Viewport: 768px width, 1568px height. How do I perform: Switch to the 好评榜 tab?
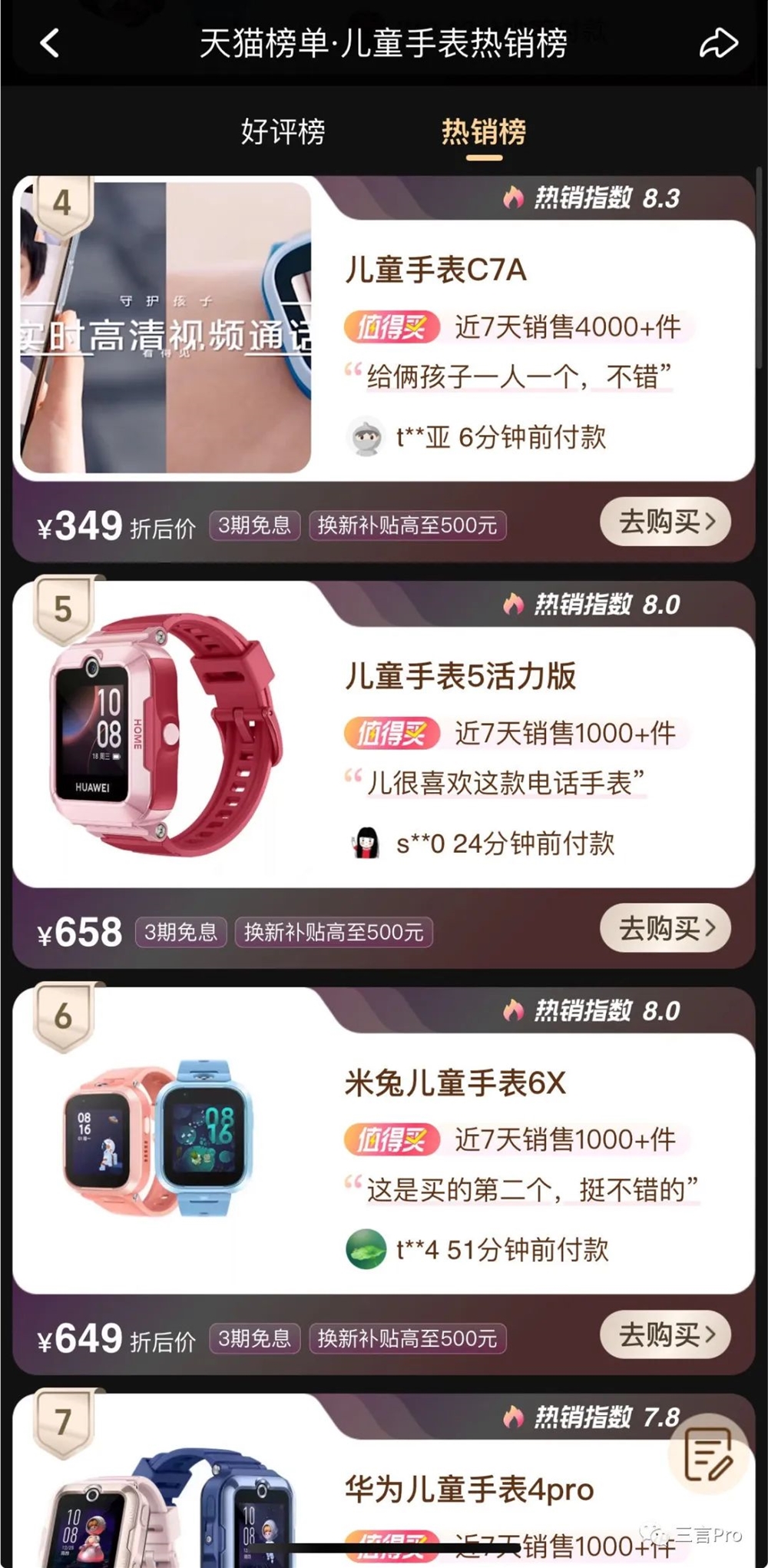[283, 131]
